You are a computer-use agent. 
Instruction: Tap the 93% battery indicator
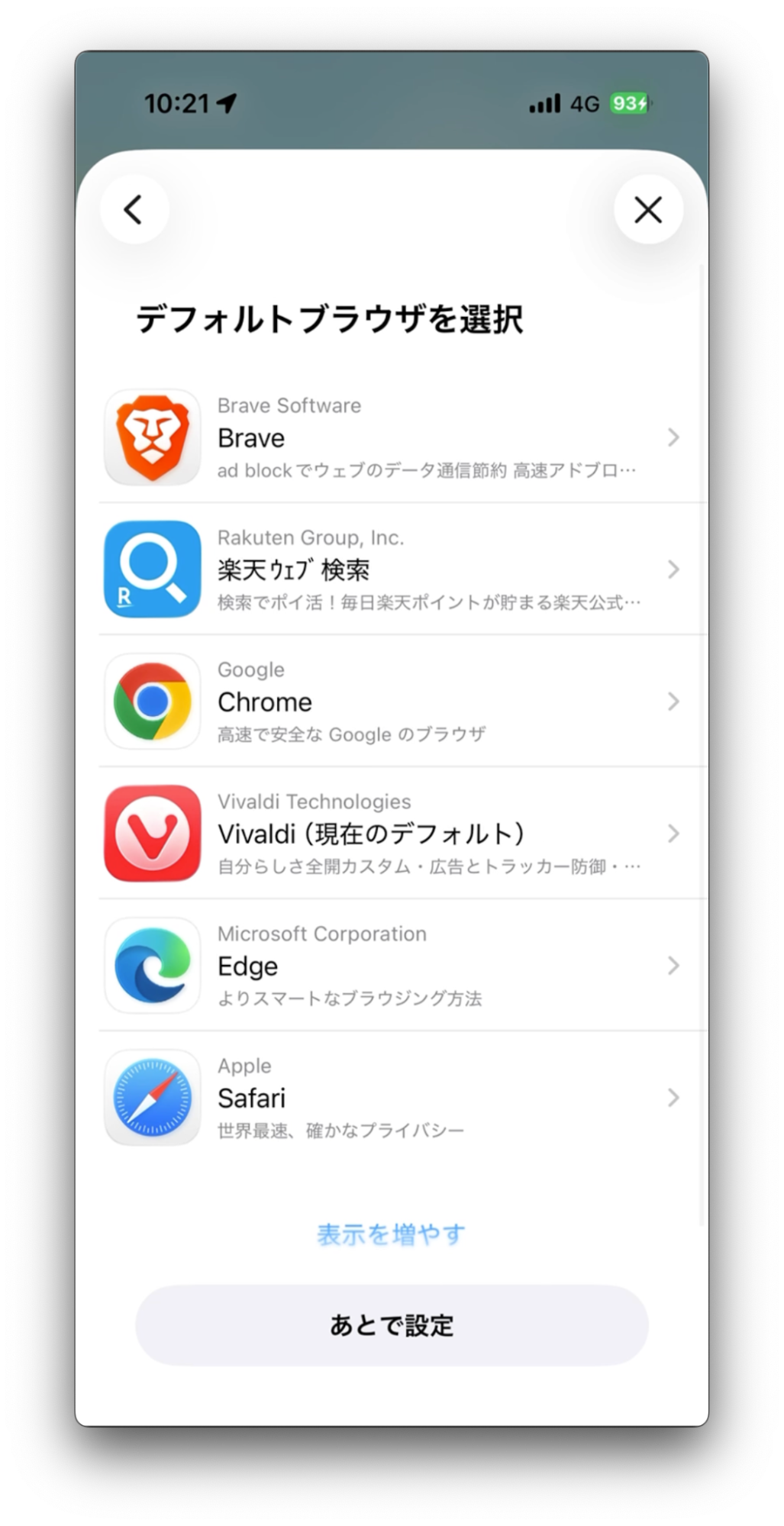[629, 102]
